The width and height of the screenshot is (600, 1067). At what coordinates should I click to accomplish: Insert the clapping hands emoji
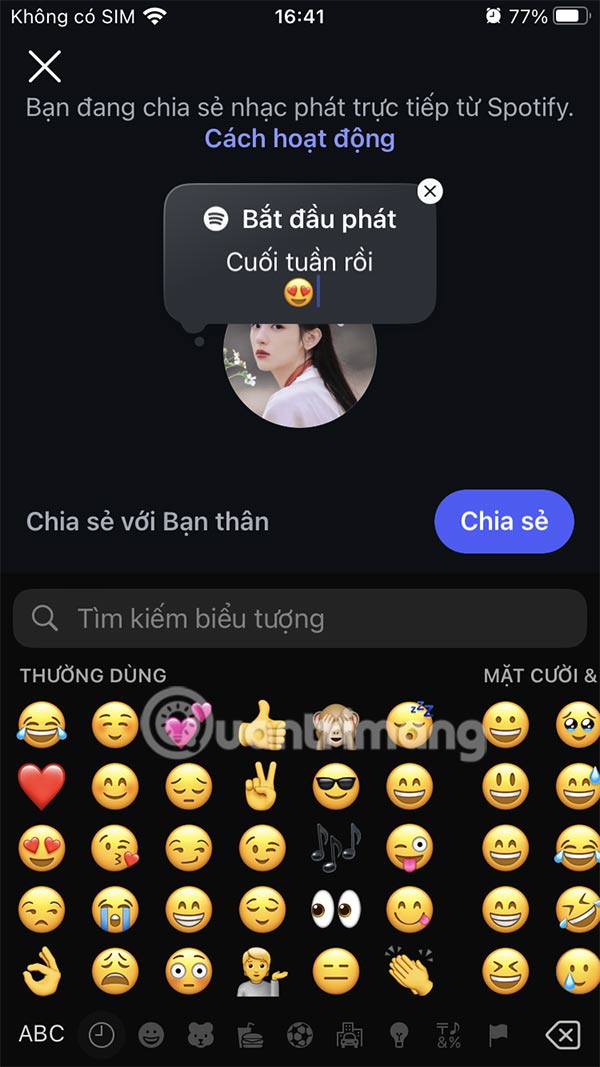(409, 971)
